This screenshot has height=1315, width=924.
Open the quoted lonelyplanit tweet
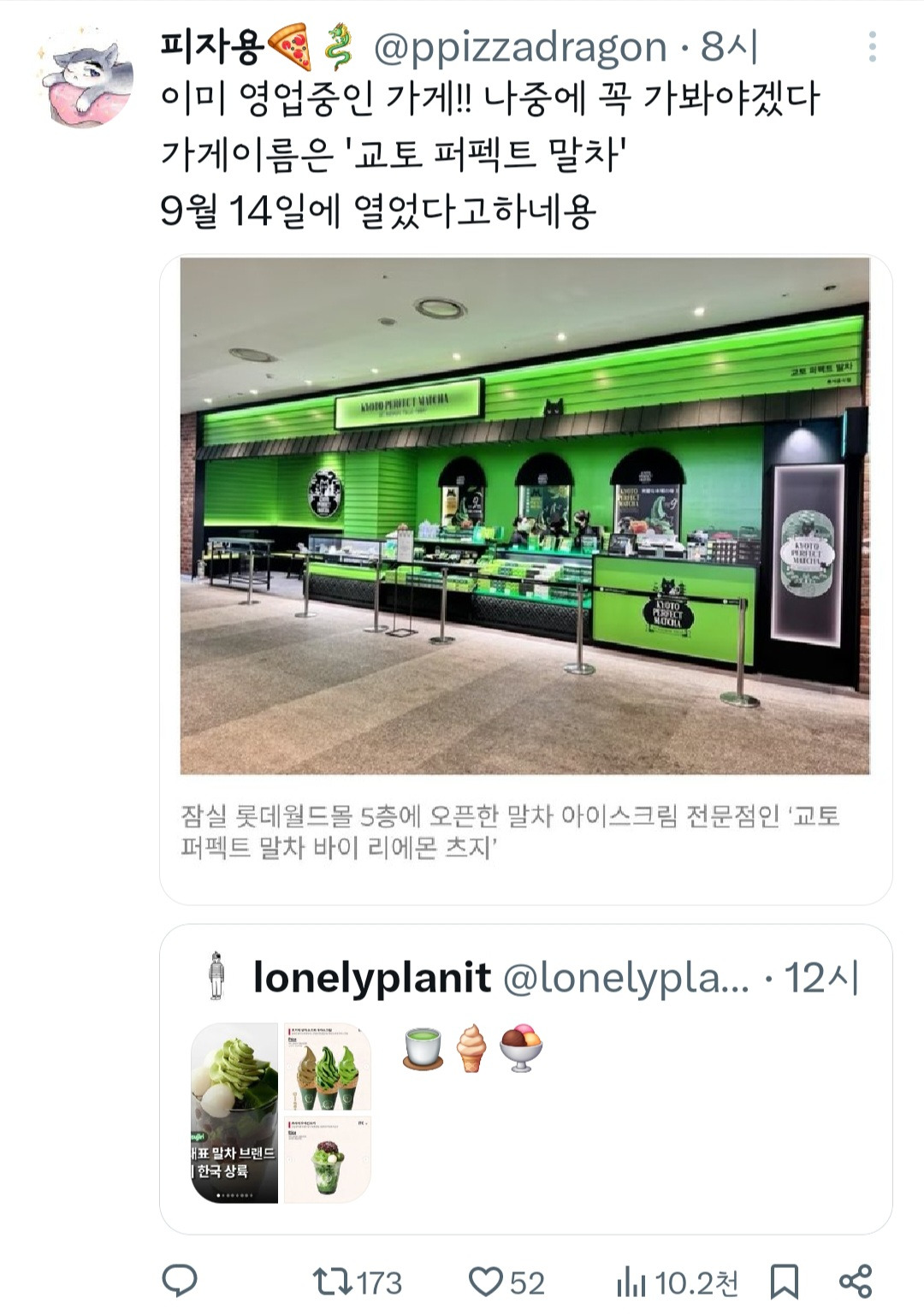tap(525, 1079)
